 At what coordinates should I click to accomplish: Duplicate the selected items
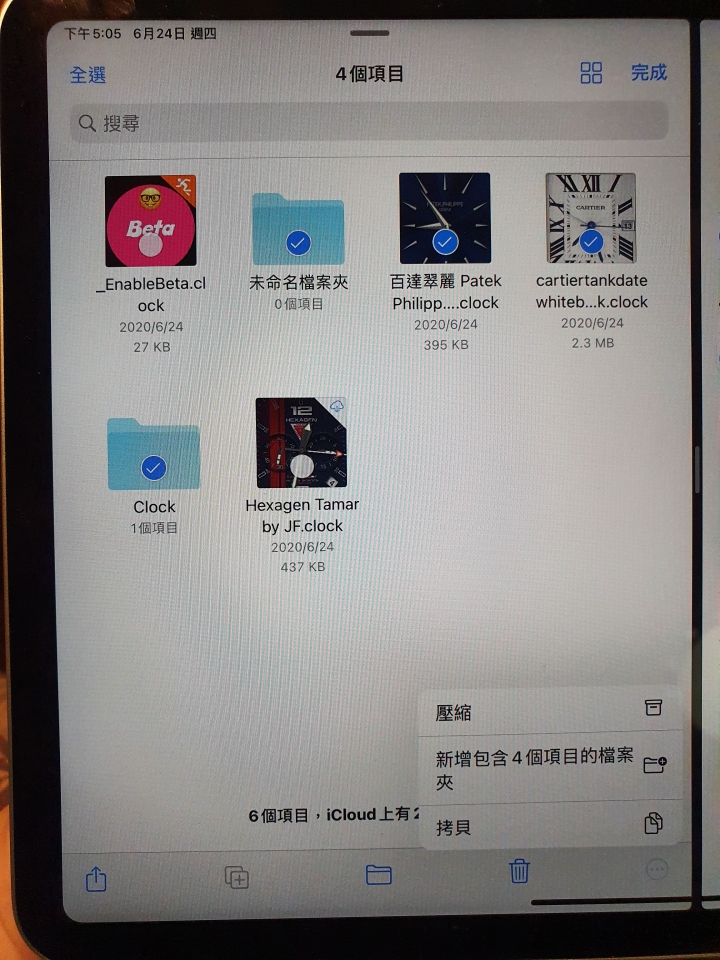(237, 877)
